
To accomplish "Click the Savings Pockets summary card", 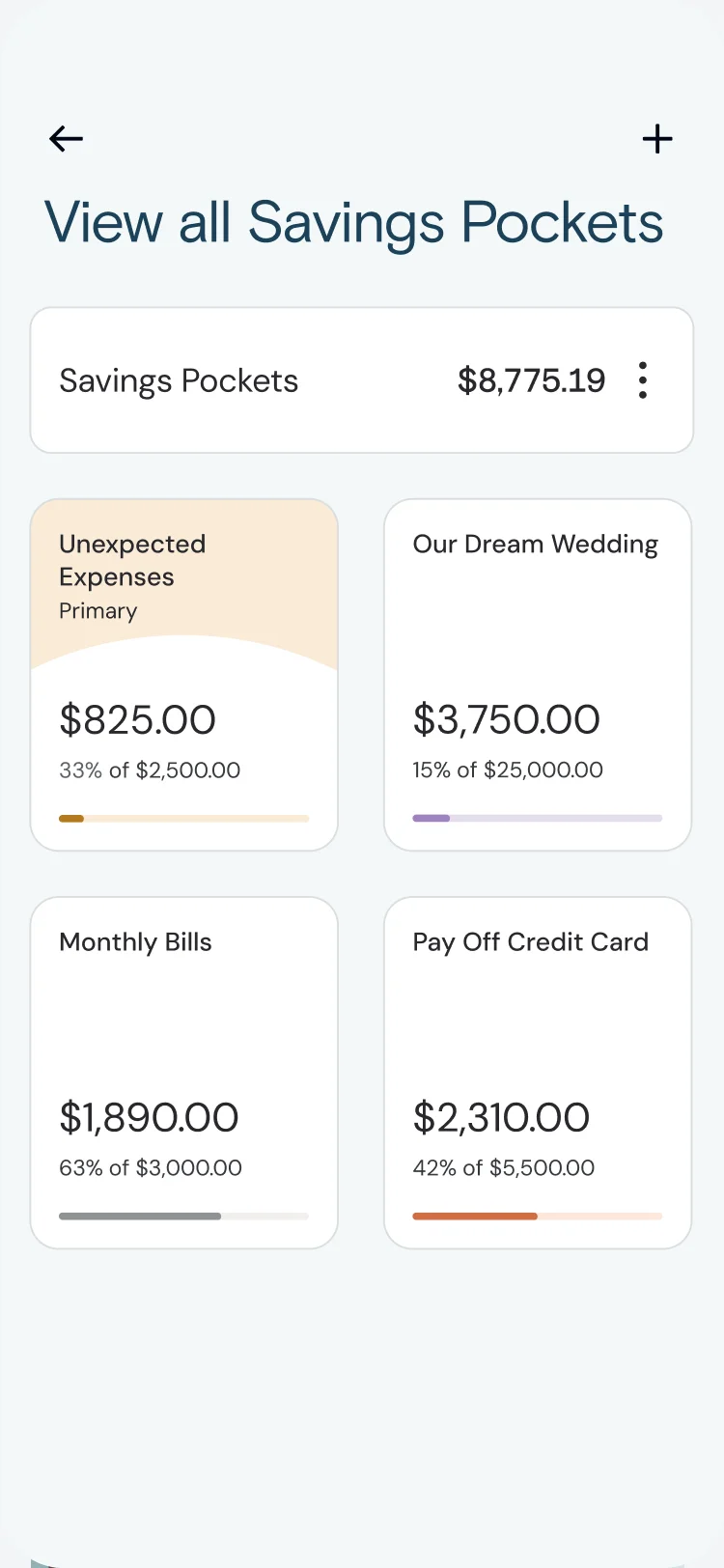I will [361, 379].
